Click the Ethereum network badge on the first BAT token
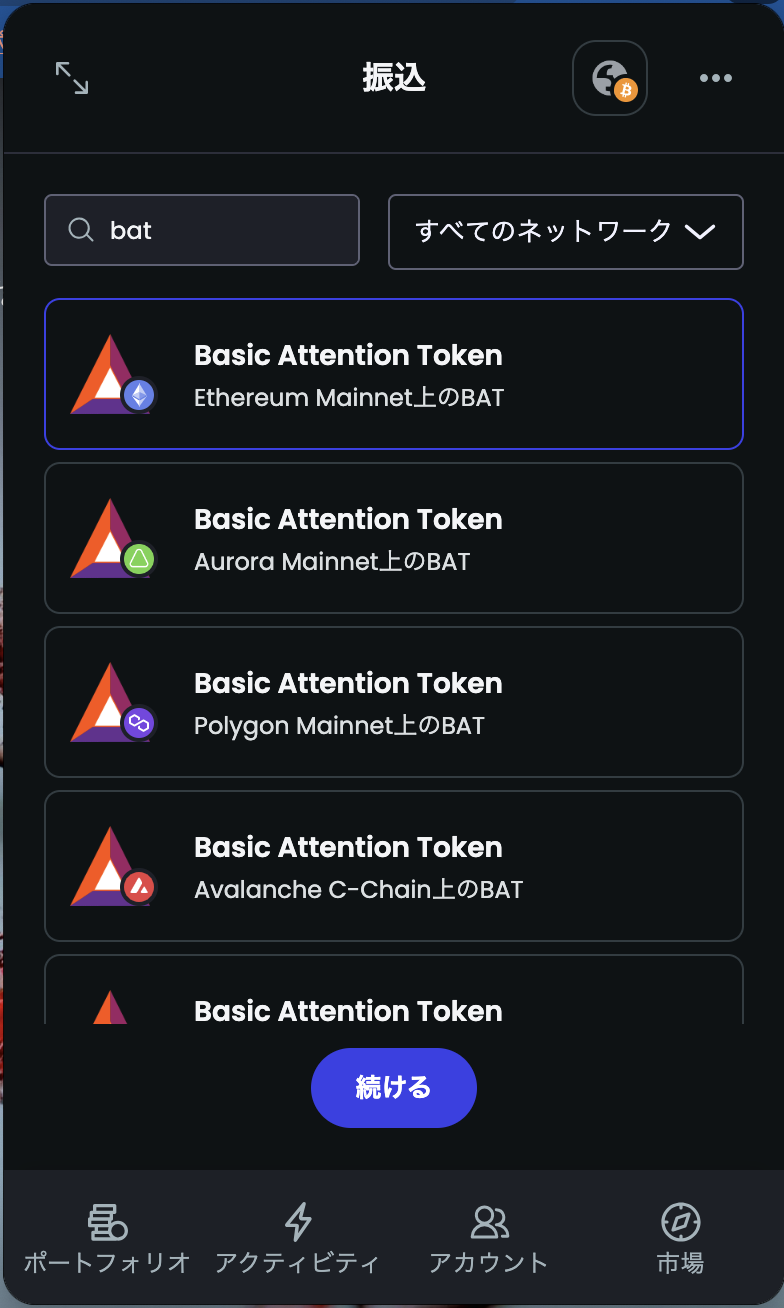 pos(138,395)
